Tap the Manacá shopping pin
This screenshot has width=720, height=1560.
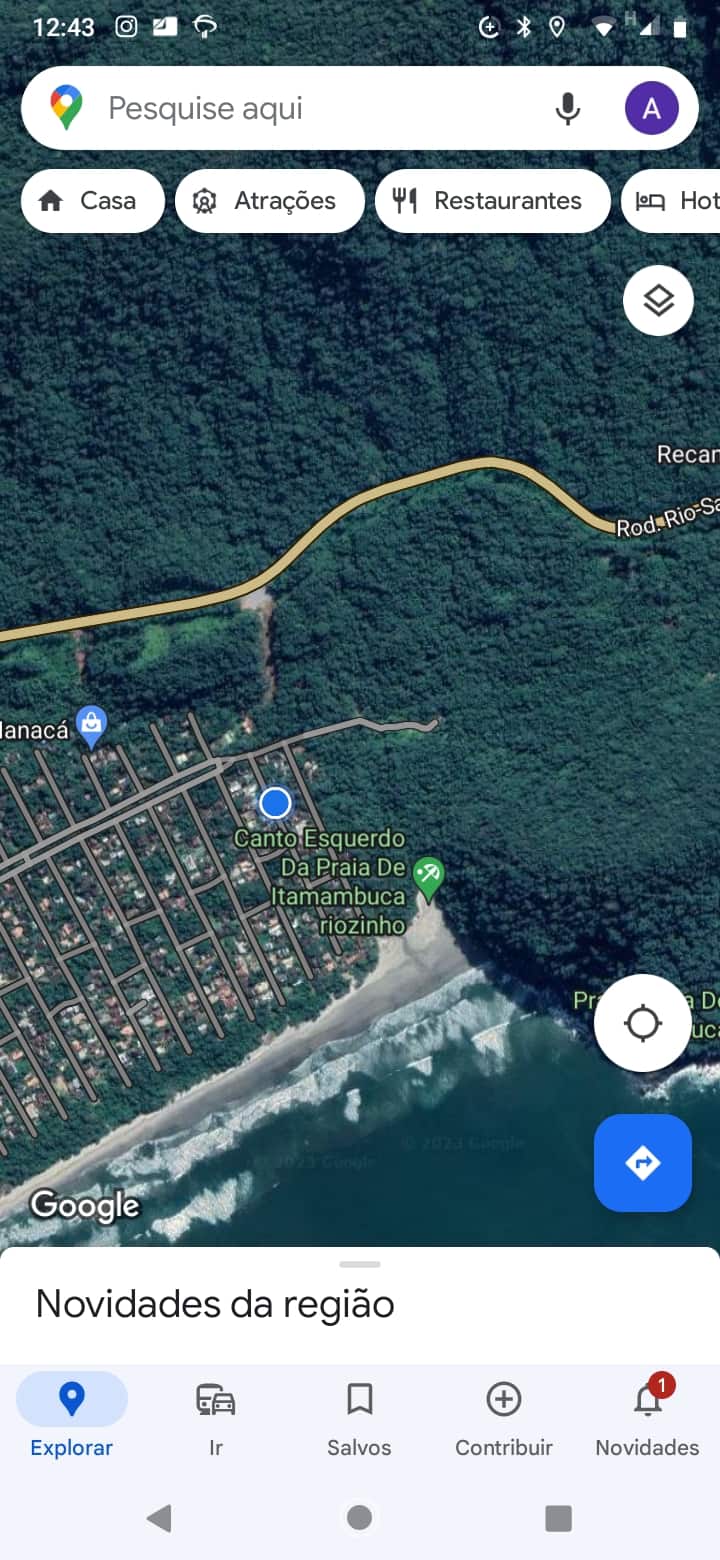[x=92, y=725]
